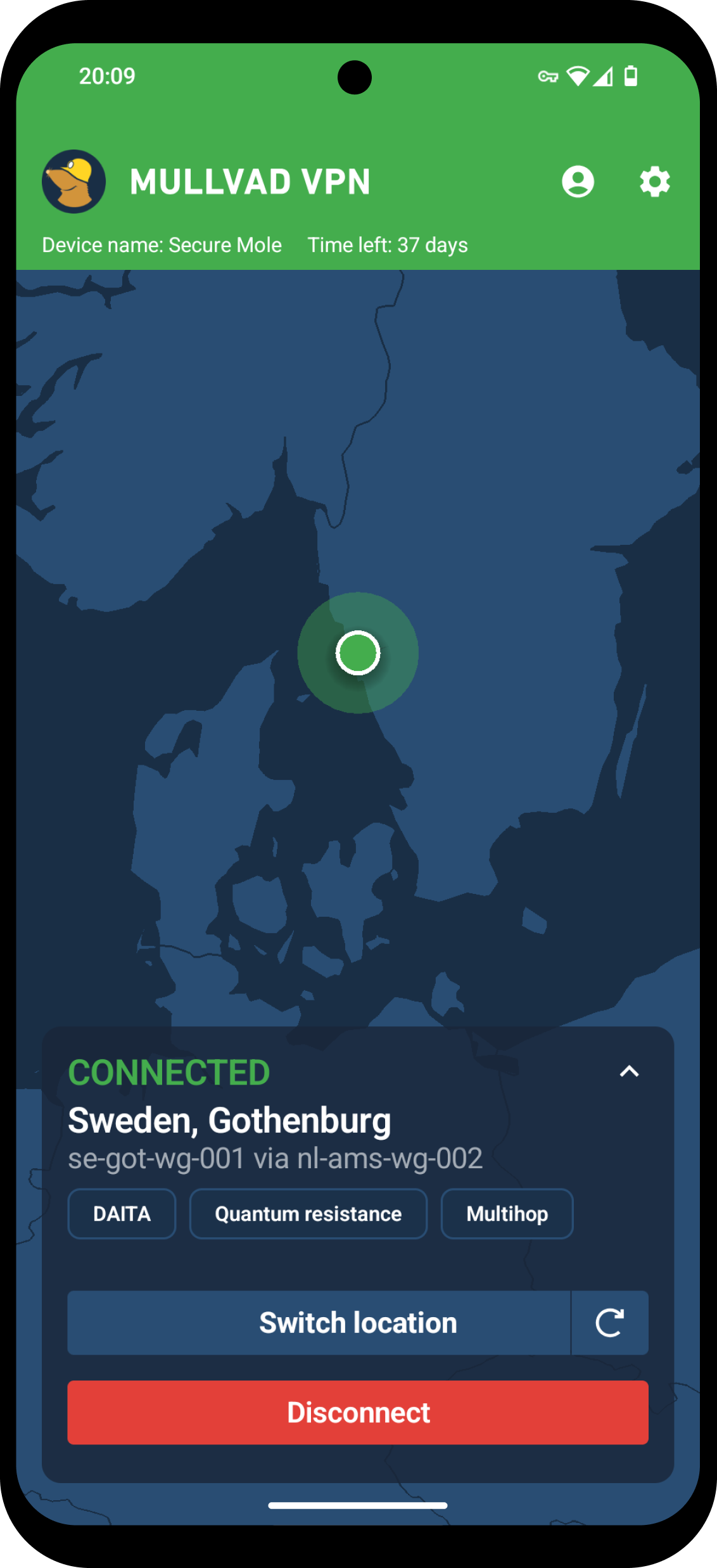The width and height of the screenshot is (717, 1568).
Task: Open the Multihop chip
Action: (x=507, y=1214)
